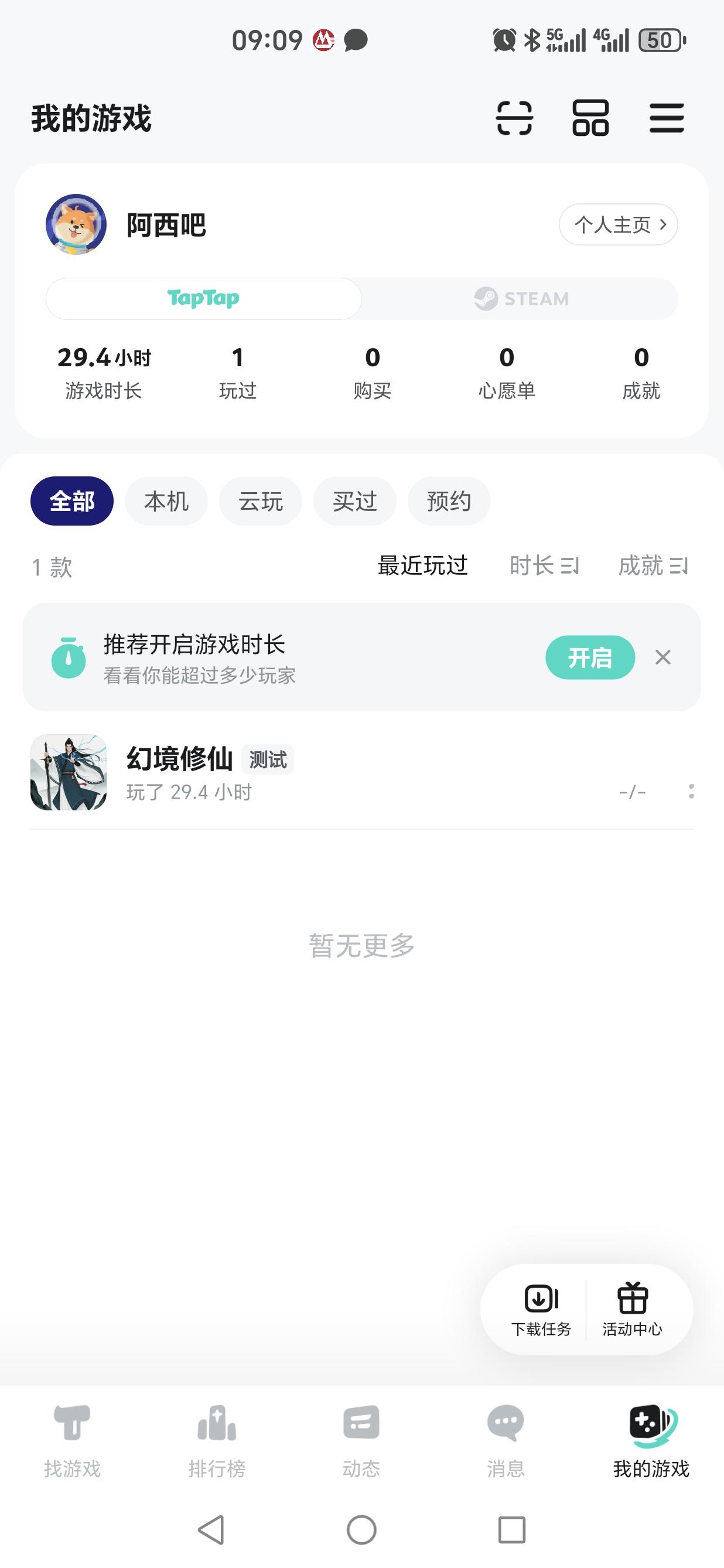
Task: Switch to 云玩 cloud play filter
Action: click(261, 500)
